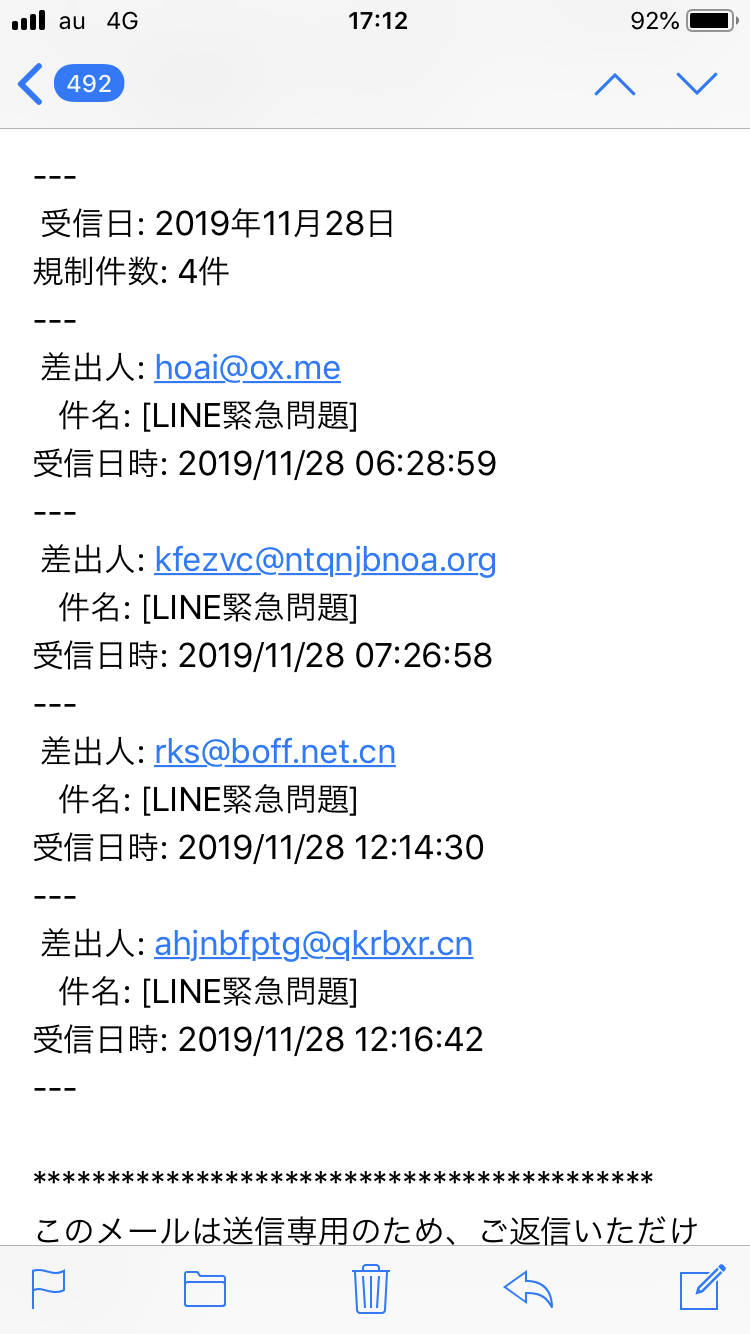Viewport: 750px width, 1334px height.
Task: Open sender link hoai@ox.me
Action: coord(247,368)
